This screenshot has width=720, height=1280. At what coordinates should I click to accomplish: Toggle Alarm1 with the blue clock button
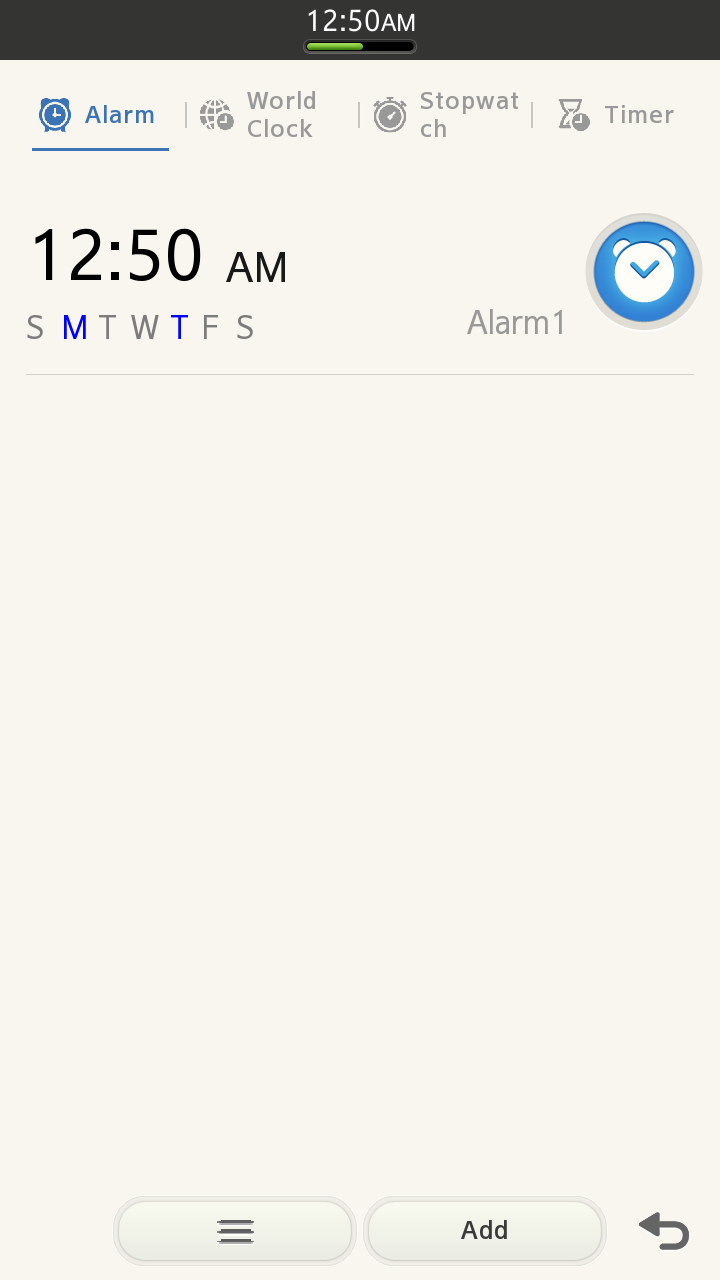click(x=644, y=271)
